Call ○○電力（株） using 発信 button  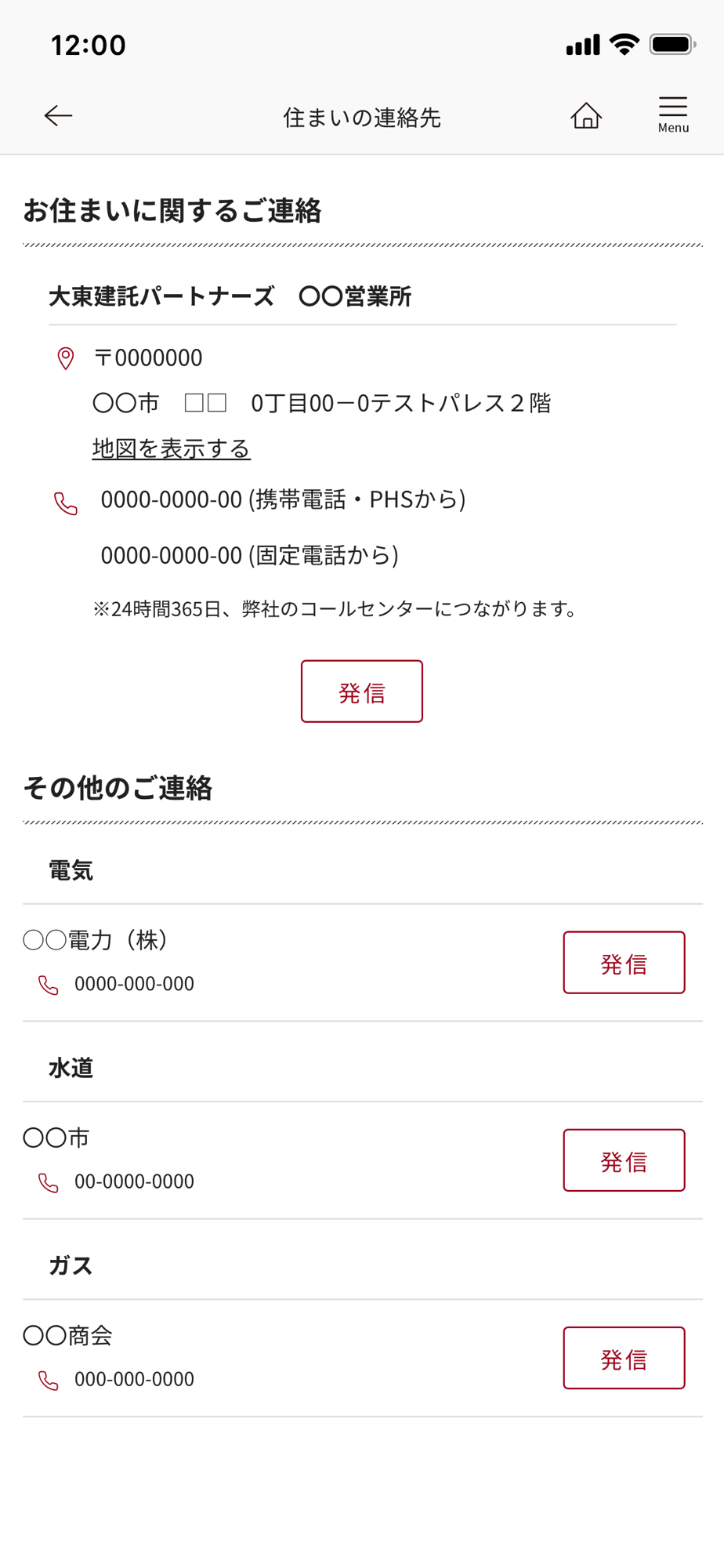click(x=624, y=963)
